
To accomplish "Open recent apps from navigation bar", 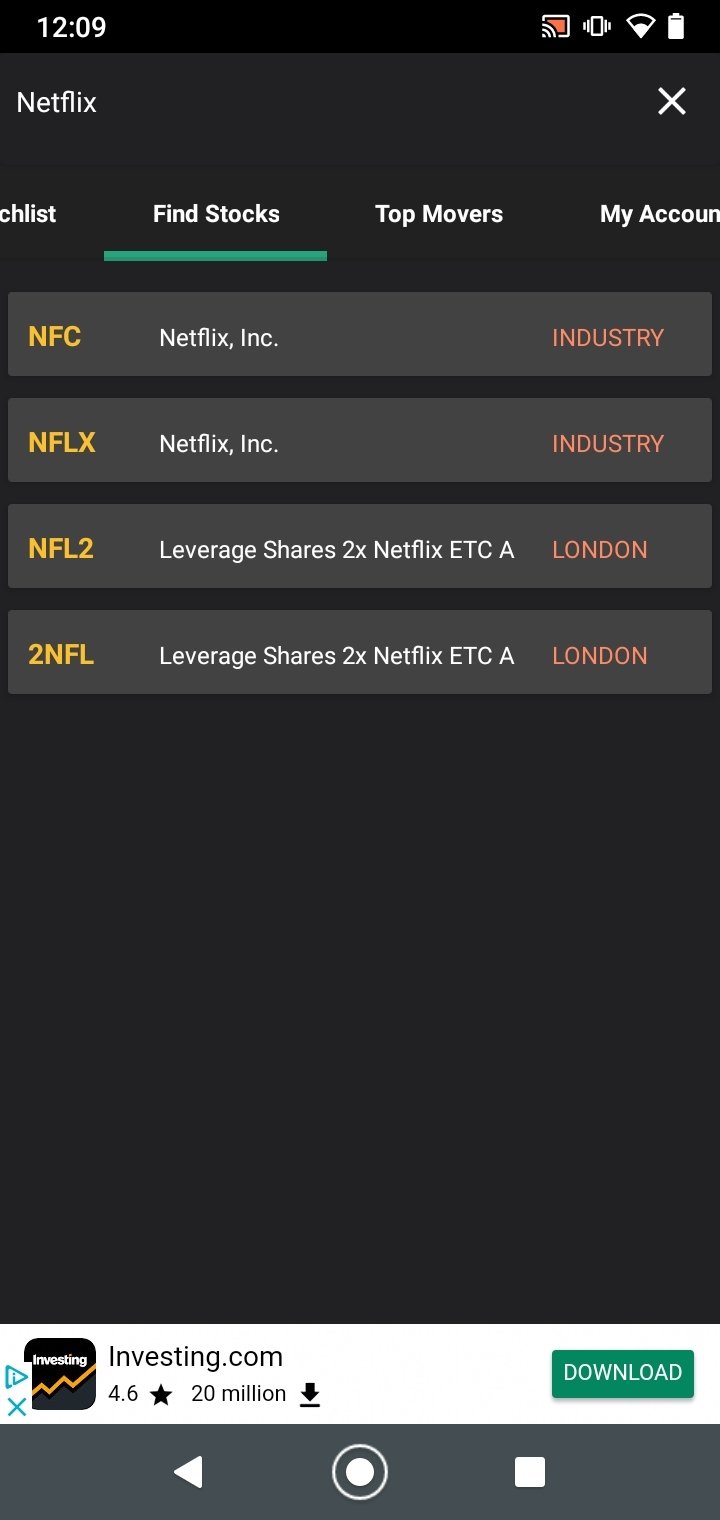I will (x=530, y=1472).
